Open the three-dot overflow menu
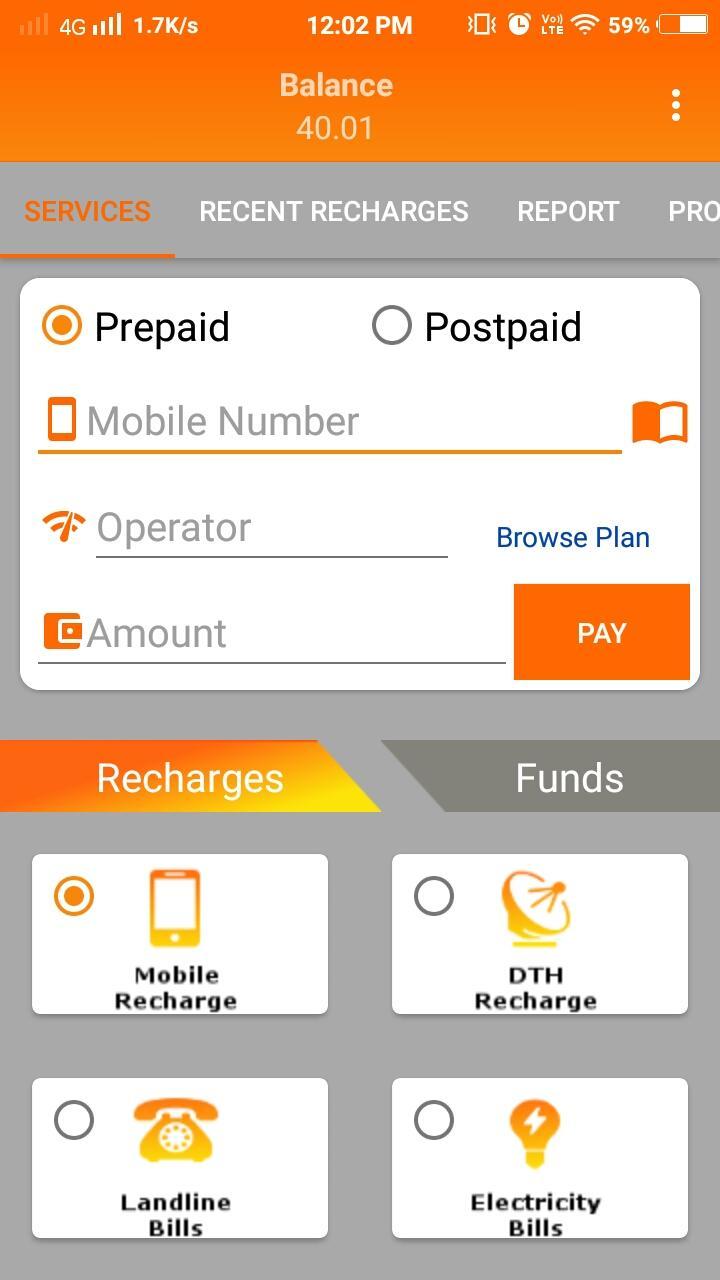Image resolution: width=720 pixels, height=1280 pixels. coord(676,105)
